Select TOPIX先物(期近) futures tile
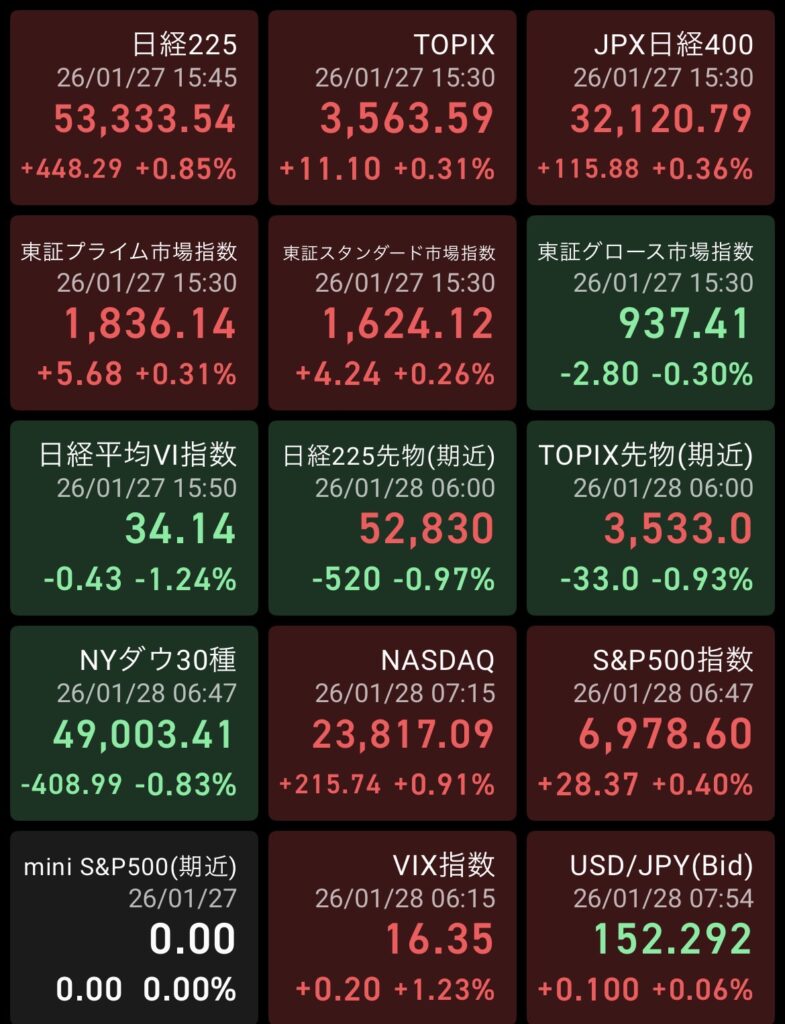The height and width of the screenshot is (1024, 785). pos(650,518)
